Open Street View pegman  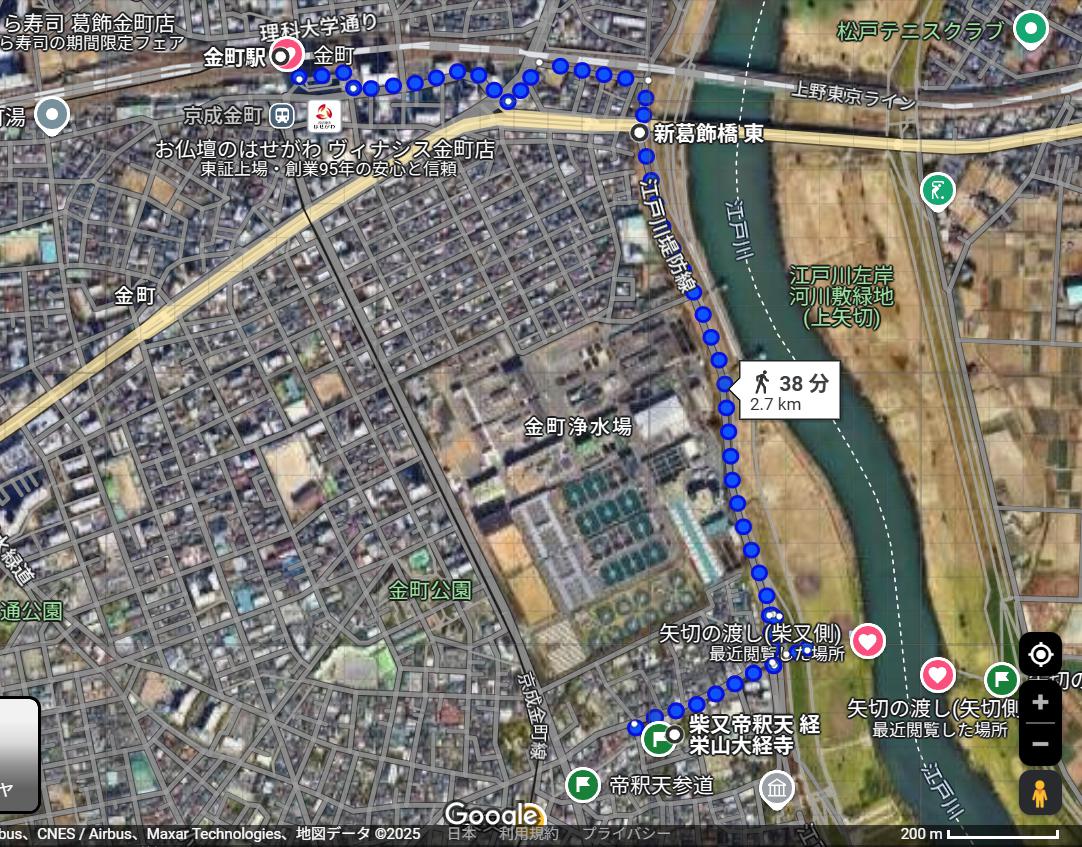pos(1040,793)
